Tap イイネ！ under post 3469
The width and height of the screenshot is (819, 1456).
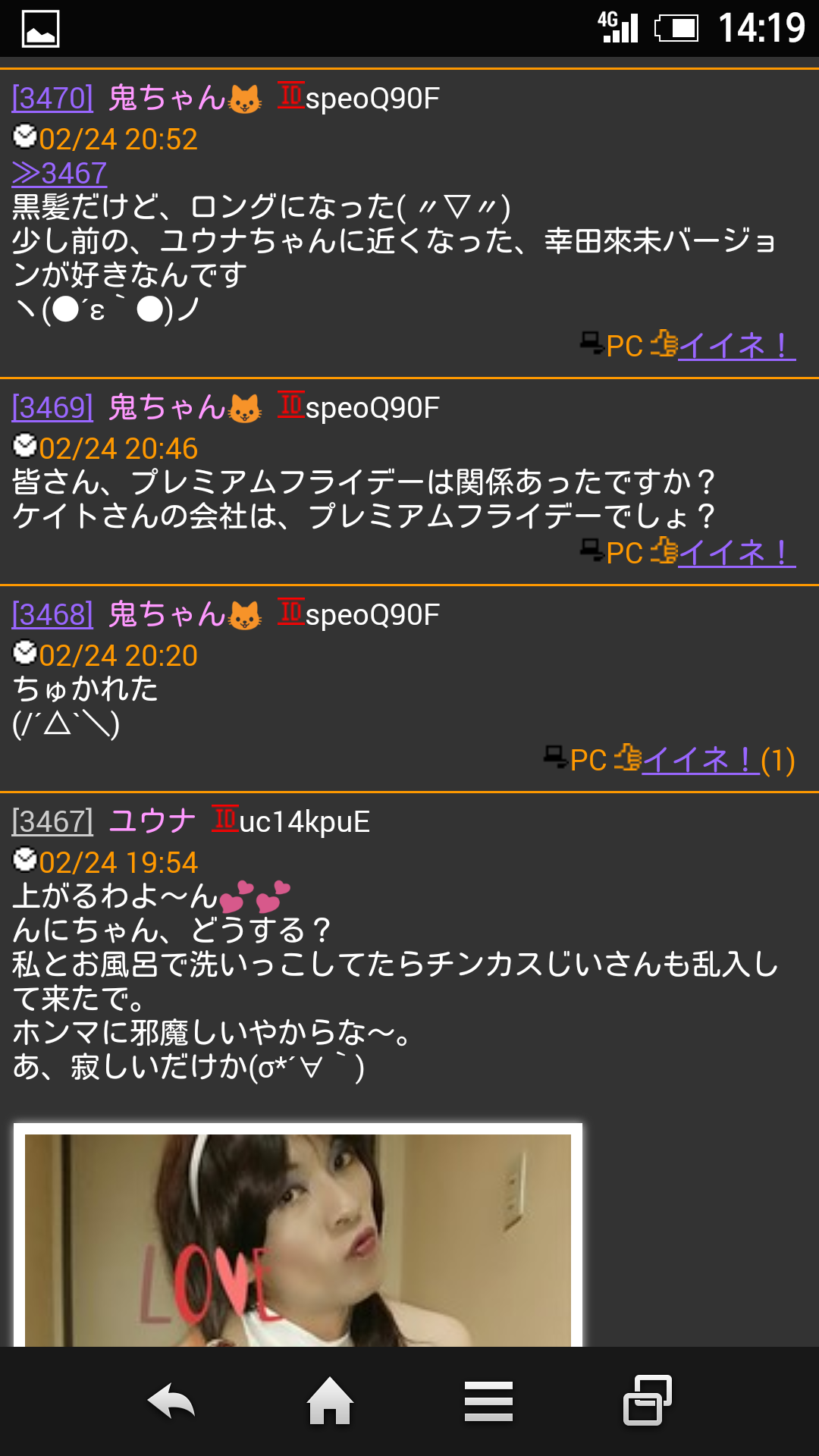tap(736, 553)
